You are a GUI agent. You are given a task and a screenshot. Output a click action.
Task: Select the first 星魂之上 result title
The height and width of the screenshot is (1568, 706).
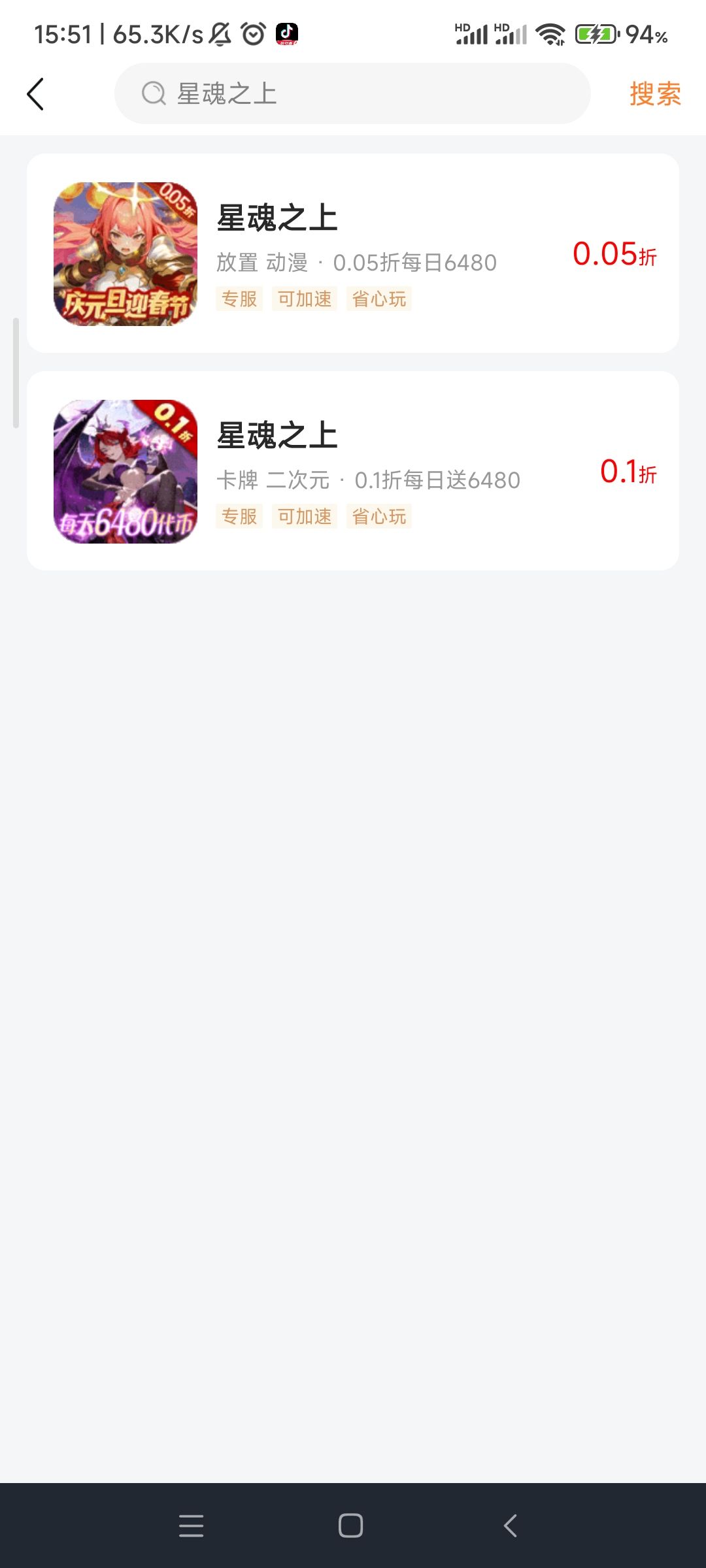(x=277, y=219)
